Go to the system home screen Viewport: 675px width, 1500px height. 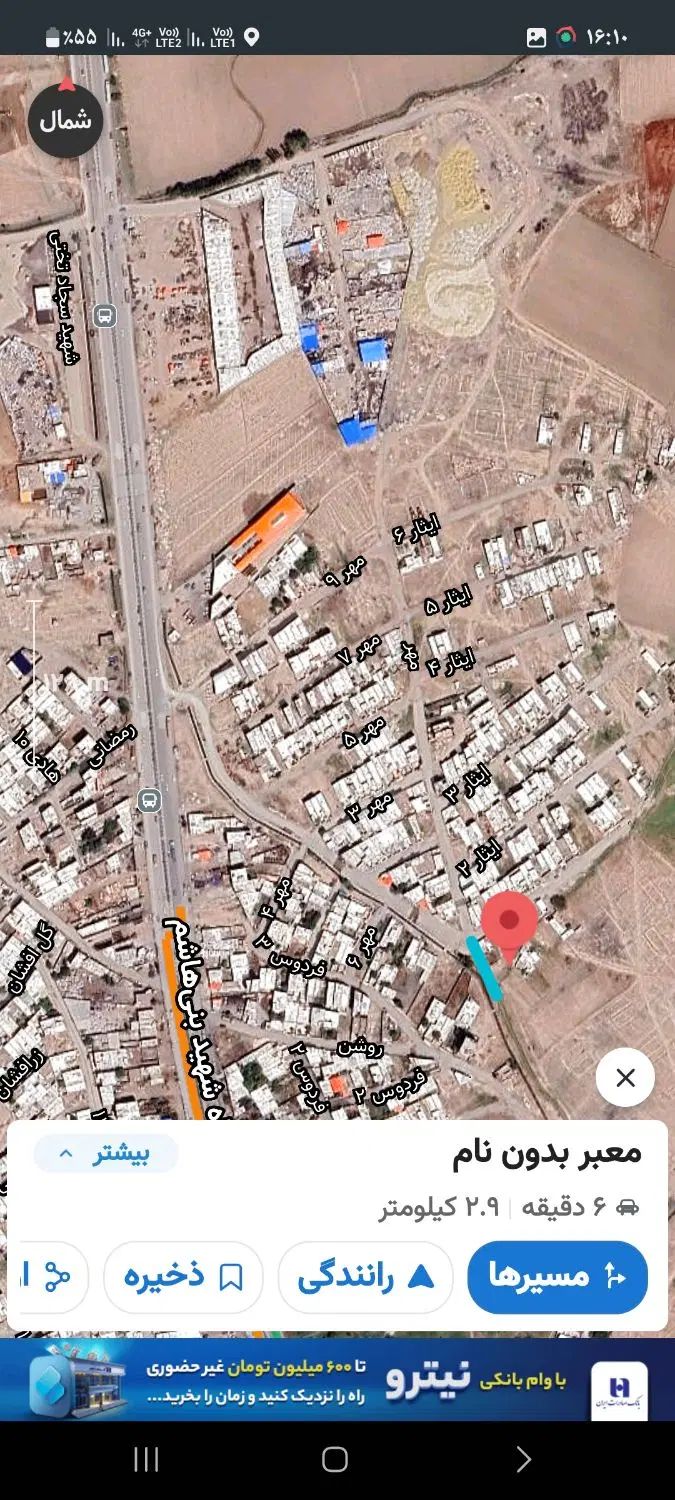335,1459
